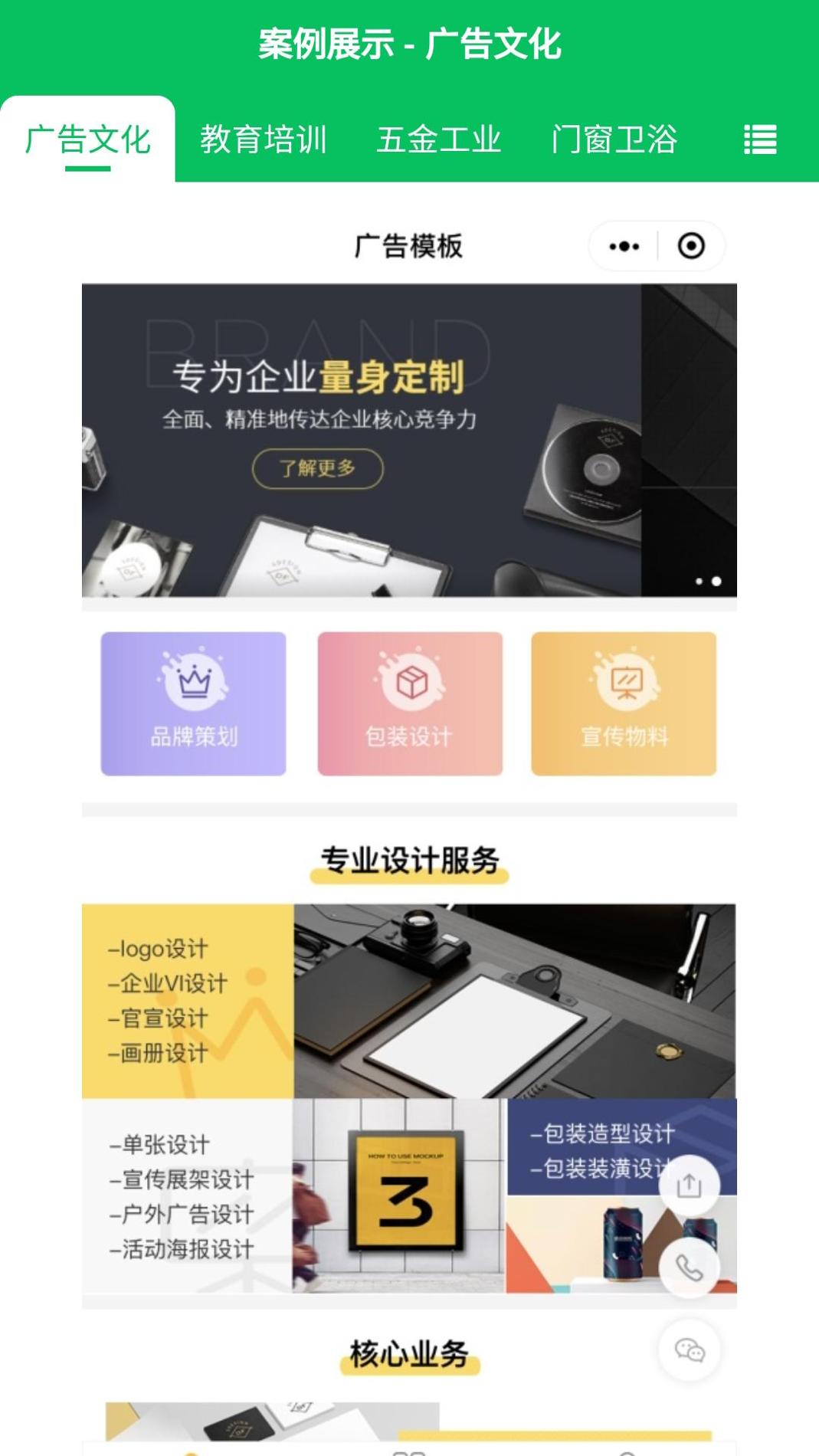This screenshot has height=1456, width=819.
Task: Select the first carousel indicator dot
Action: [699, 581]
